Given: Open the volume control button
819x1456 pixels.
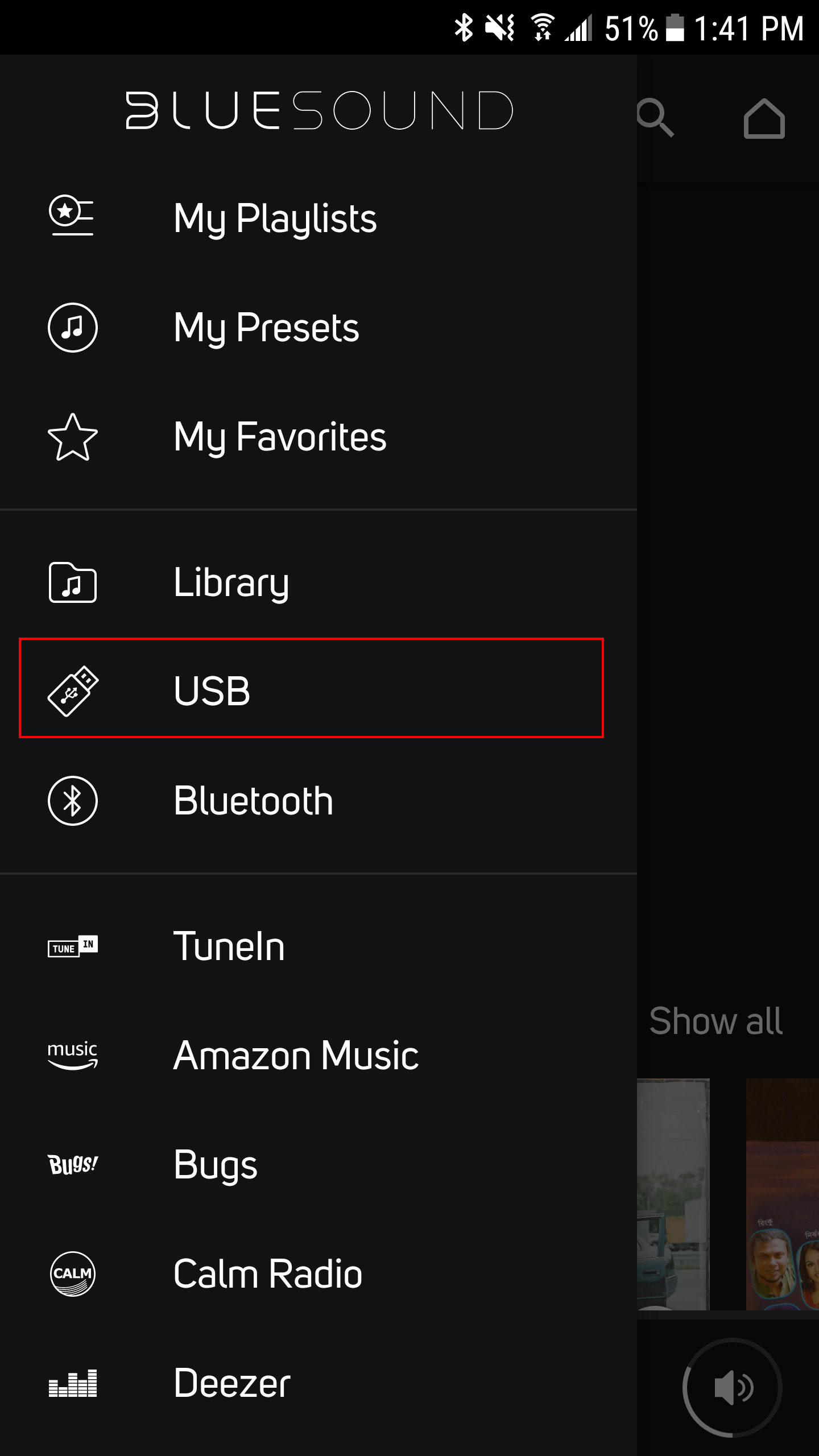Looking at the screenshot, I should tap(733, 1388).
